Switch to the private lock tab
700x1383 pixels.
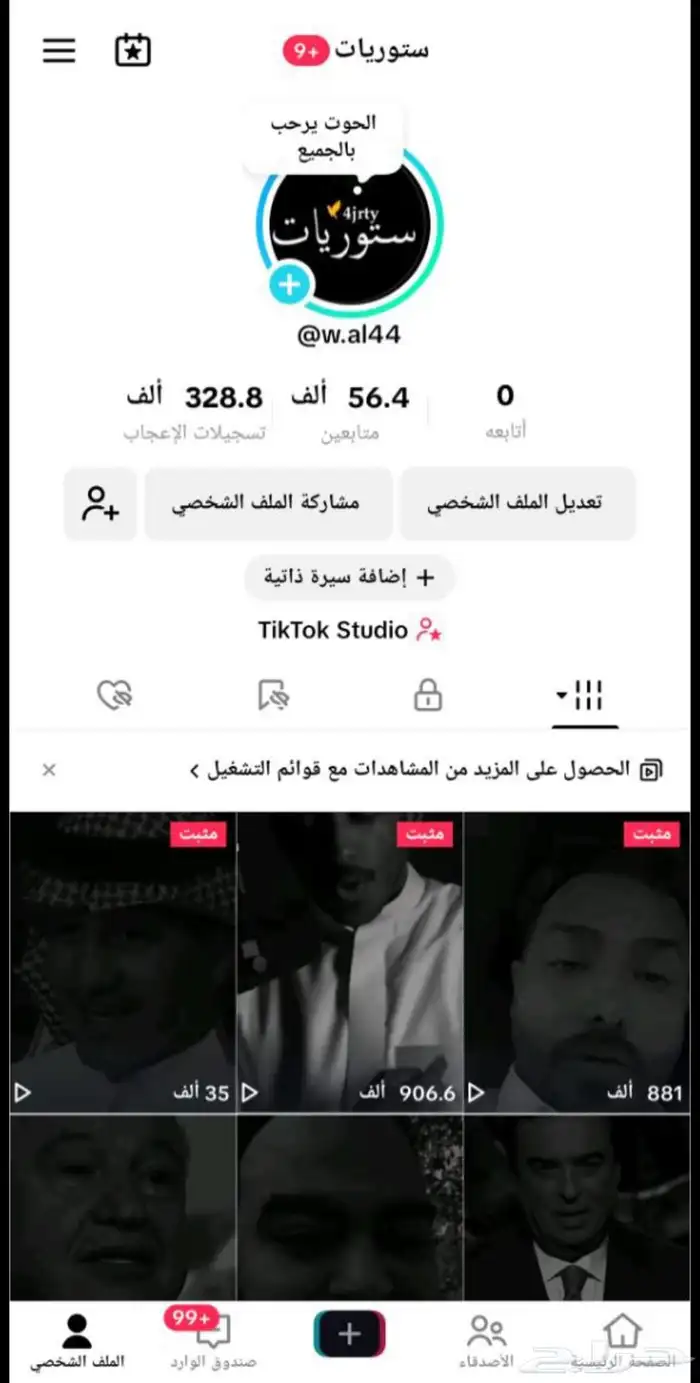[428, 695]
